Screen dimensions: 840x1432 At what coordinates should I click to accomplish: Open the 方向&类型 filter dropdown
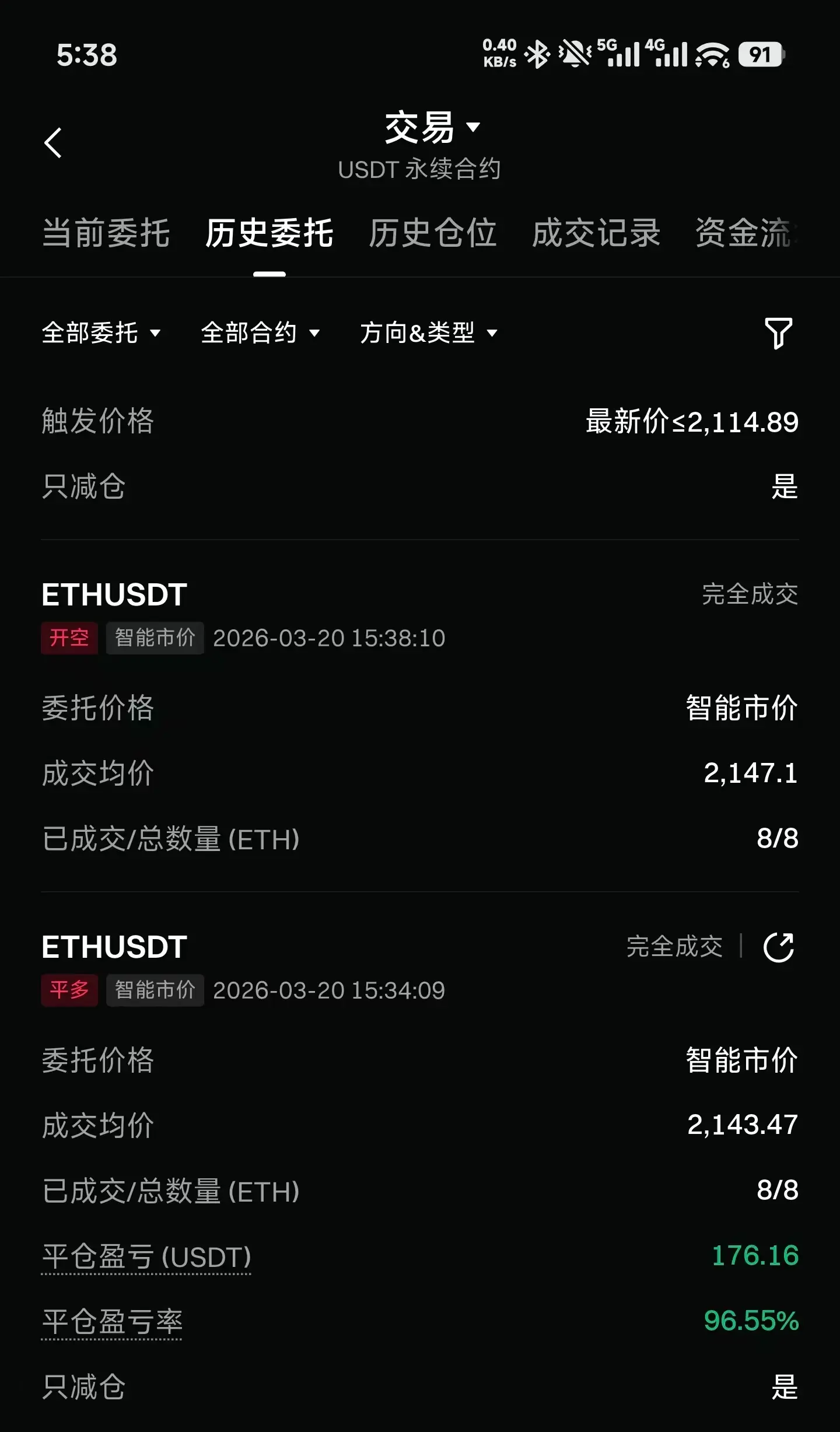(x=429, y=333)
